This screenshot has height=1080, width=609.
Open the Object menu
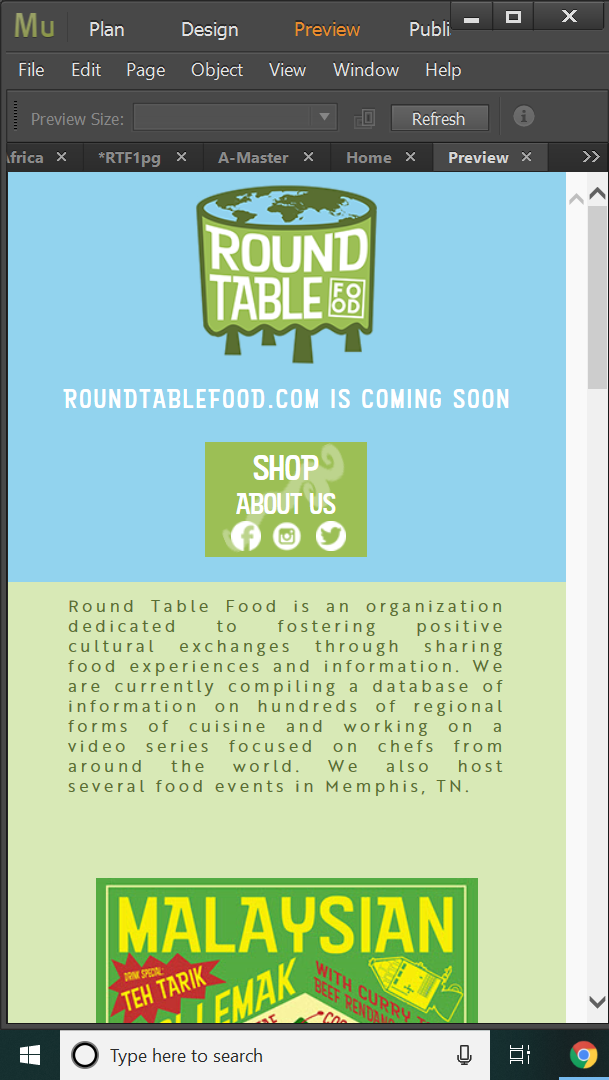(x=217, y=70)
